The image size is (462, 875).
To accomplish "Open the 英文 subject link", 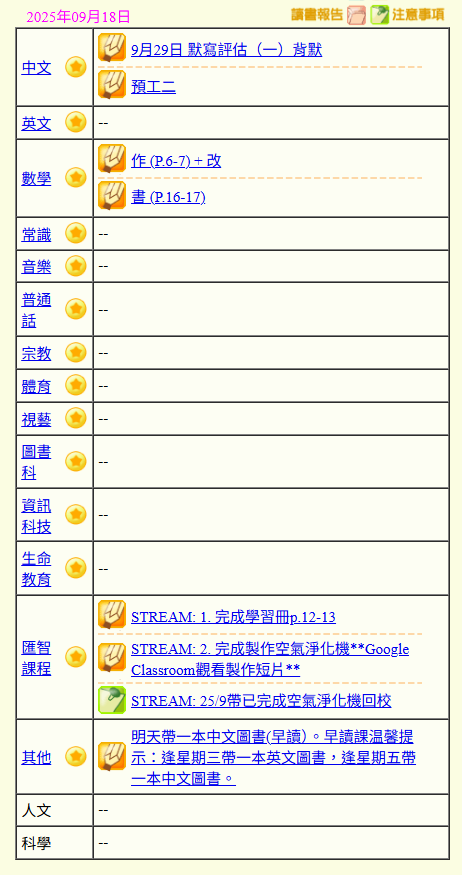I will (36, 123).
